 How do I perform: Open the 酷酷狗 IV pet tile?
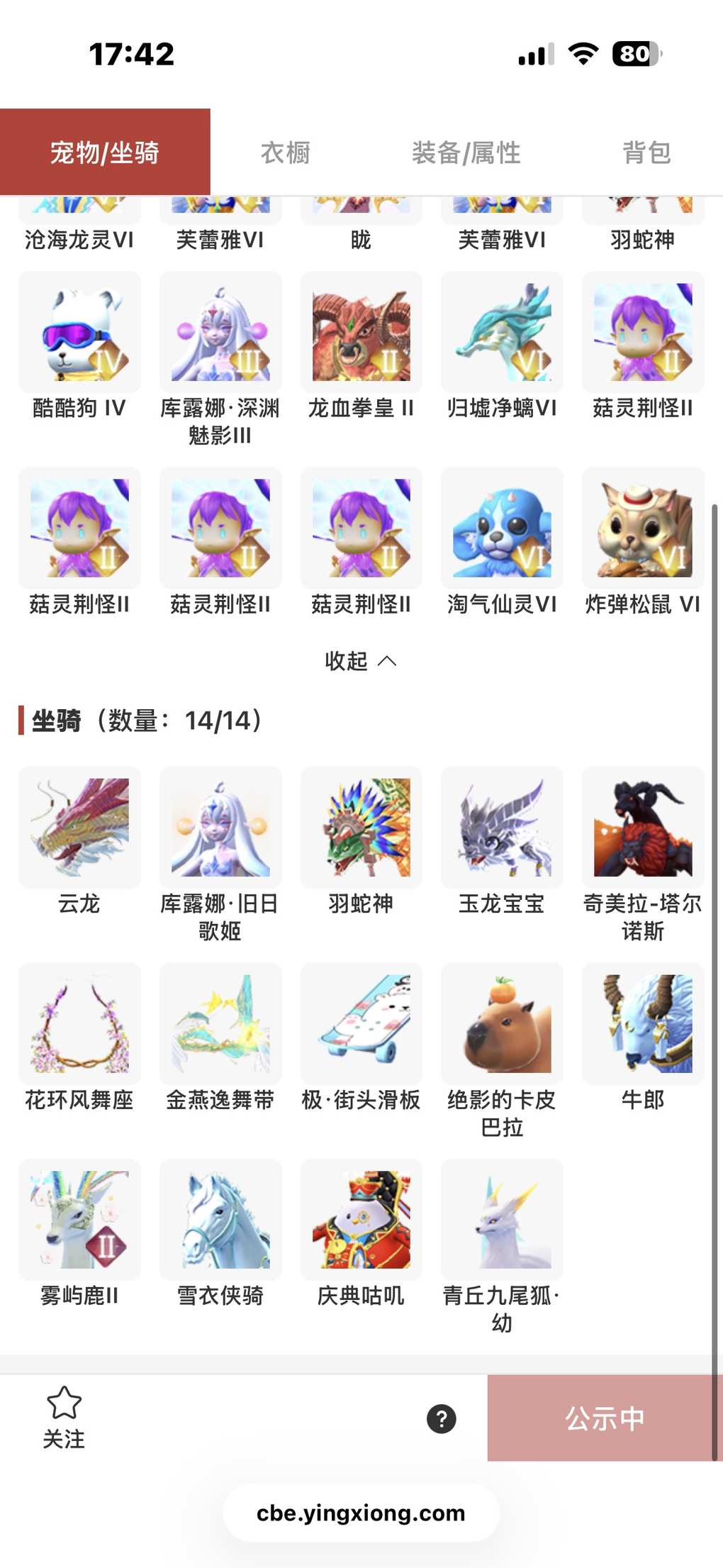pyautogui.click(x=79, y=333)
